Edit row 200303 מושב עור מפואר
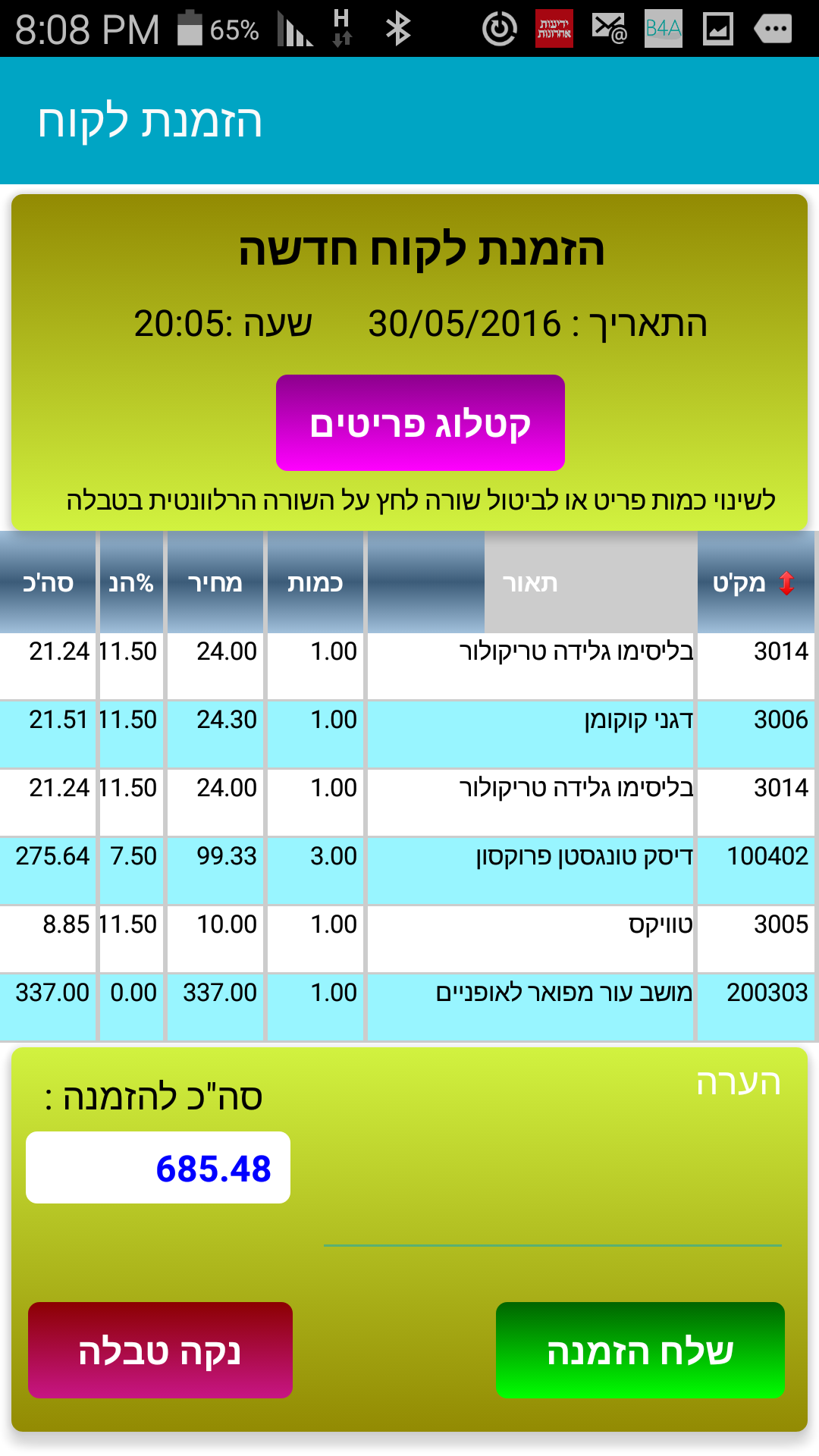This screenshot has width=819, height=1456. point(531,1006)
